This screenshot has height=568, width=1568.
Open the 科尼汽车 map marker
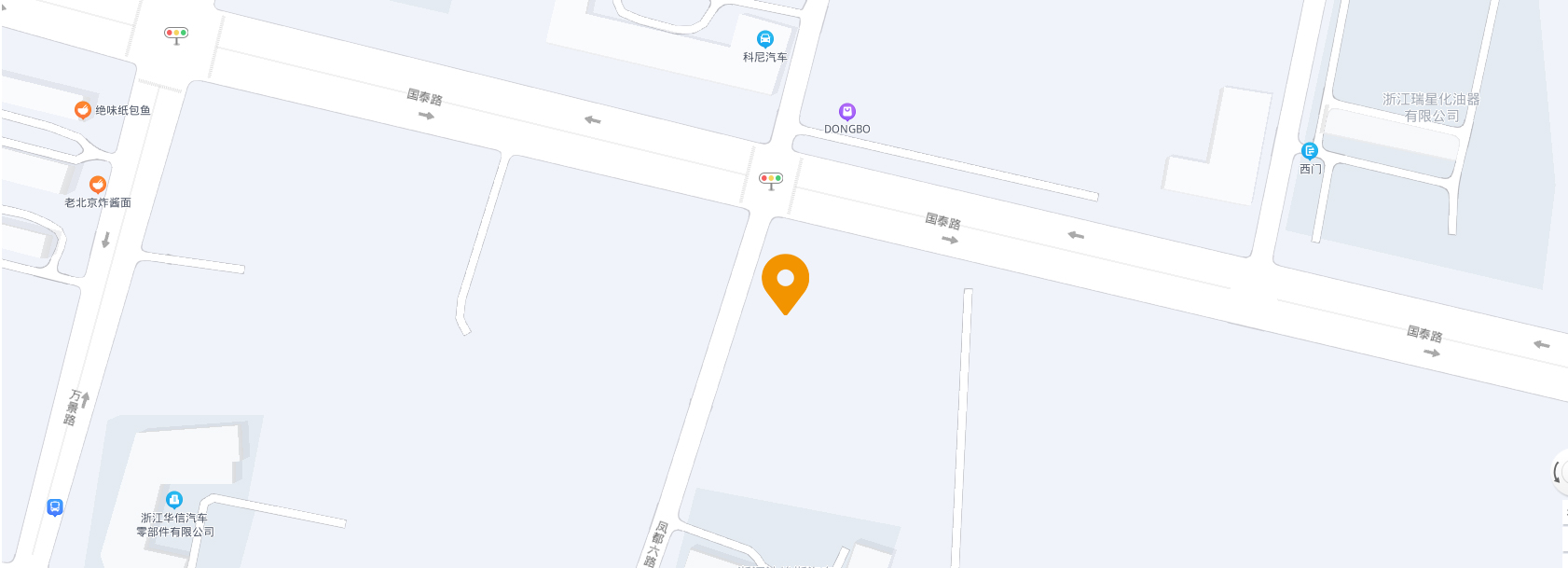764,39
